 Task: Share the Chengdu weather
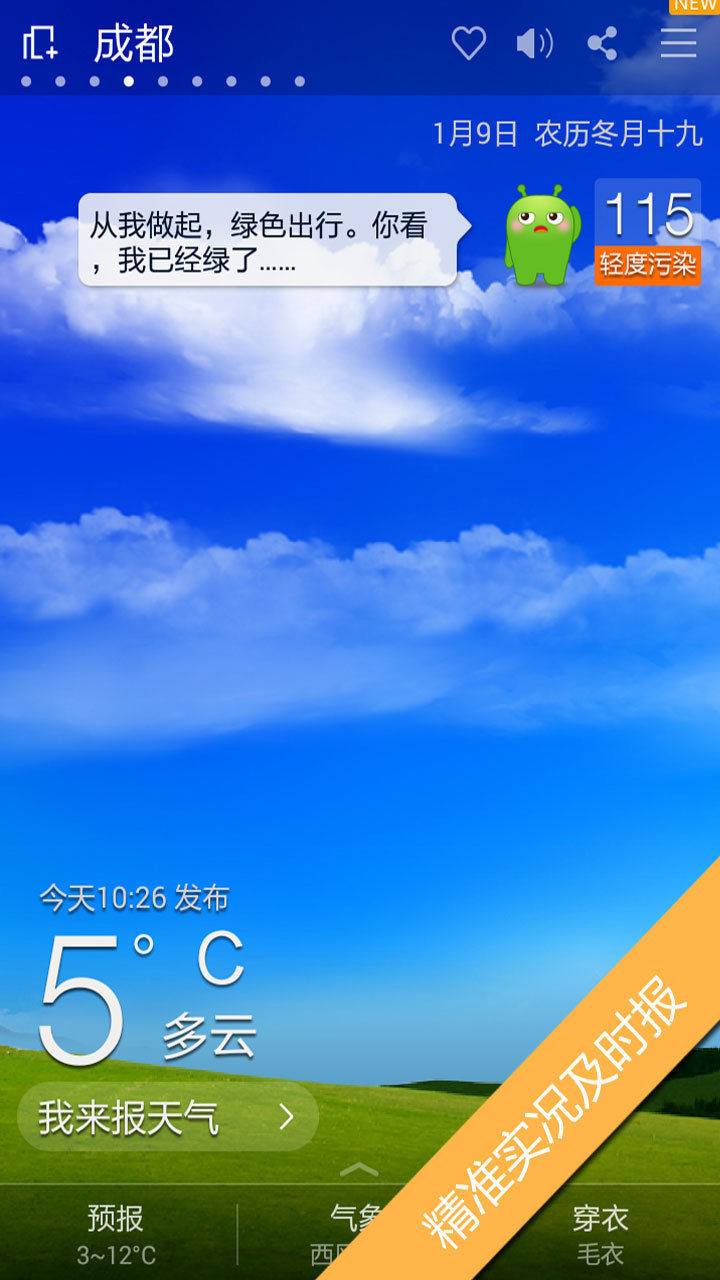601,43
